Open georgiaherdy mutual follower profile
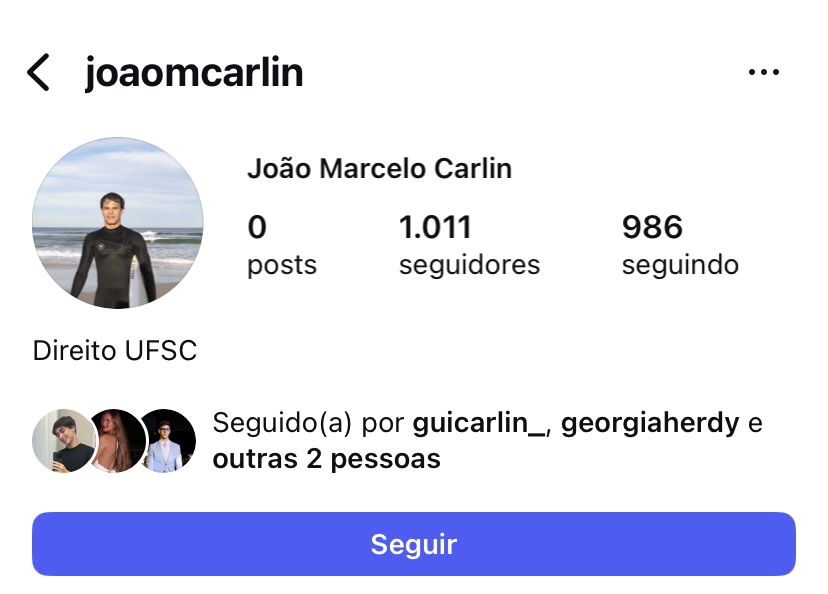Viewport: 828px width, 594px height. coord(649,423)
